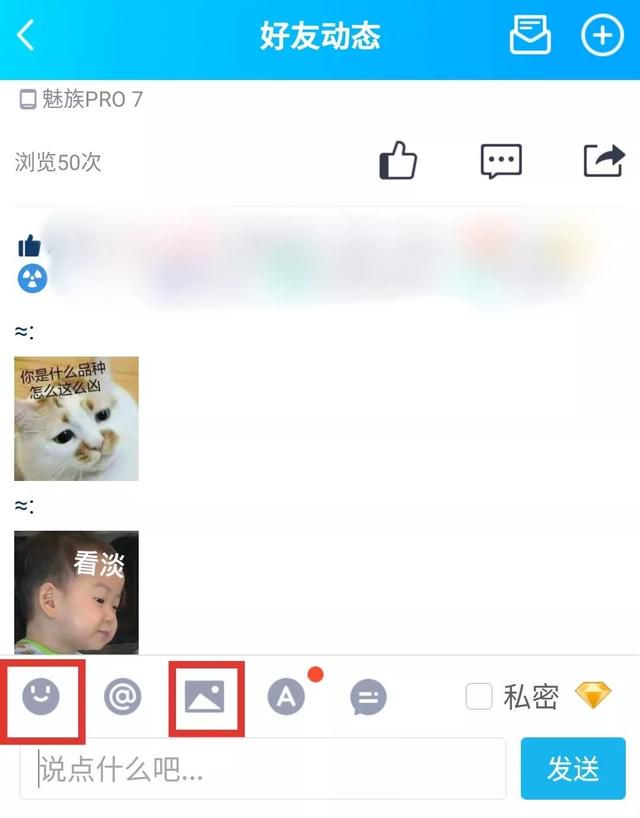The width and height of the screenshot is (640, 818).
Task: Open the comment bubble under the post
Action: pos(501,161)
